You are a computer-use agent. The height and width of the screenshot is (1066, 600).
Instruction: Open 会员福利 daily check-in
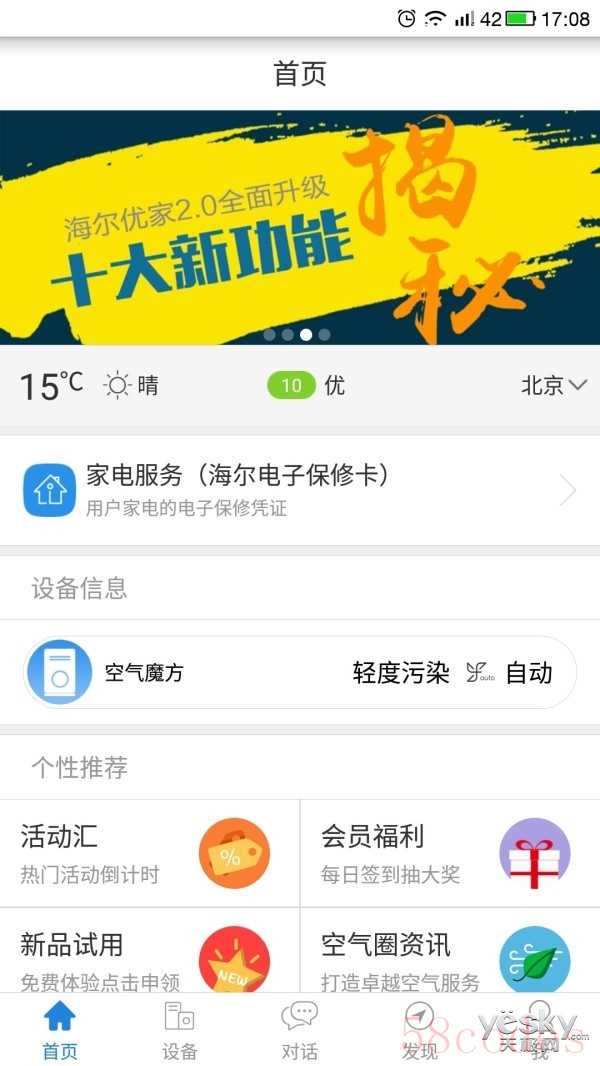[x=450, y=853]
